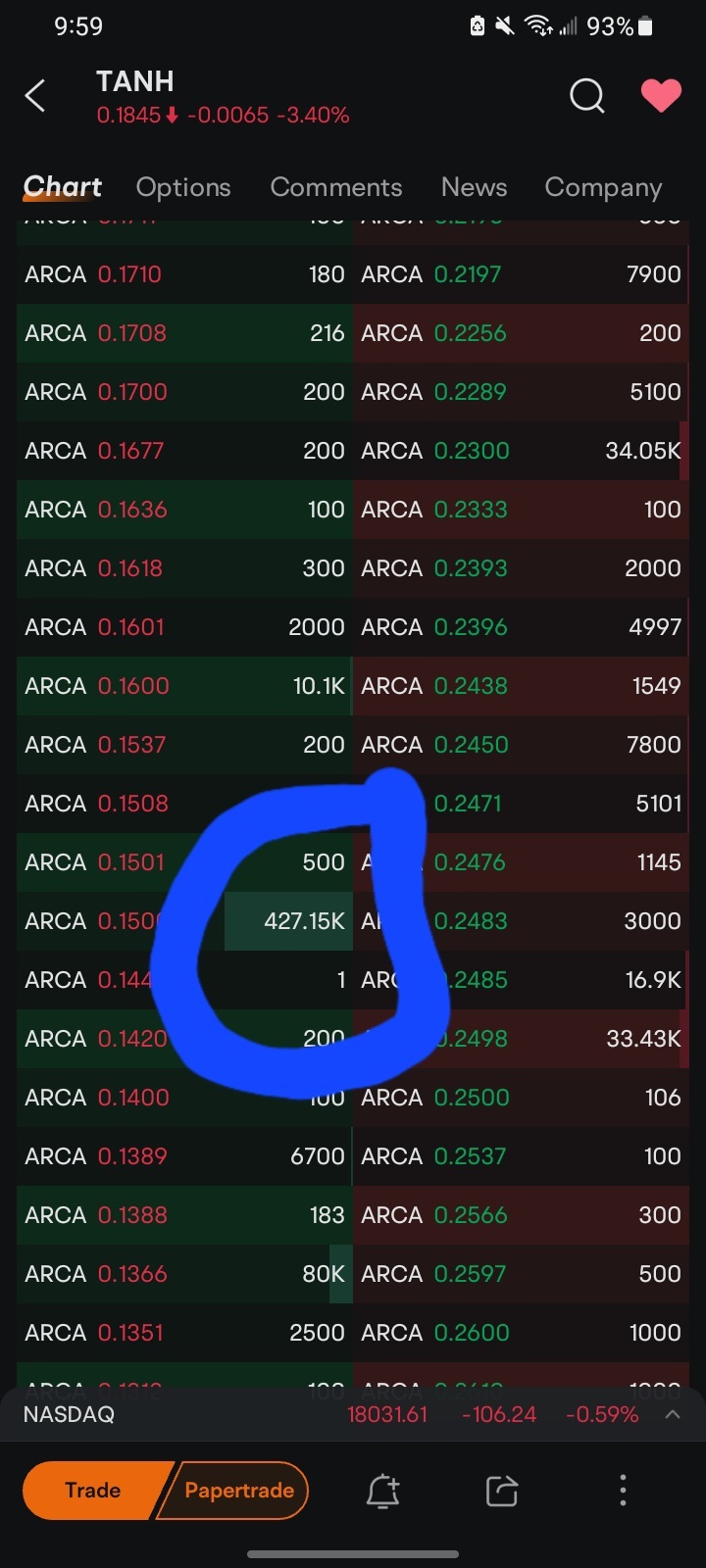Tap the ask row priced at 0.2300

(520, 450)
